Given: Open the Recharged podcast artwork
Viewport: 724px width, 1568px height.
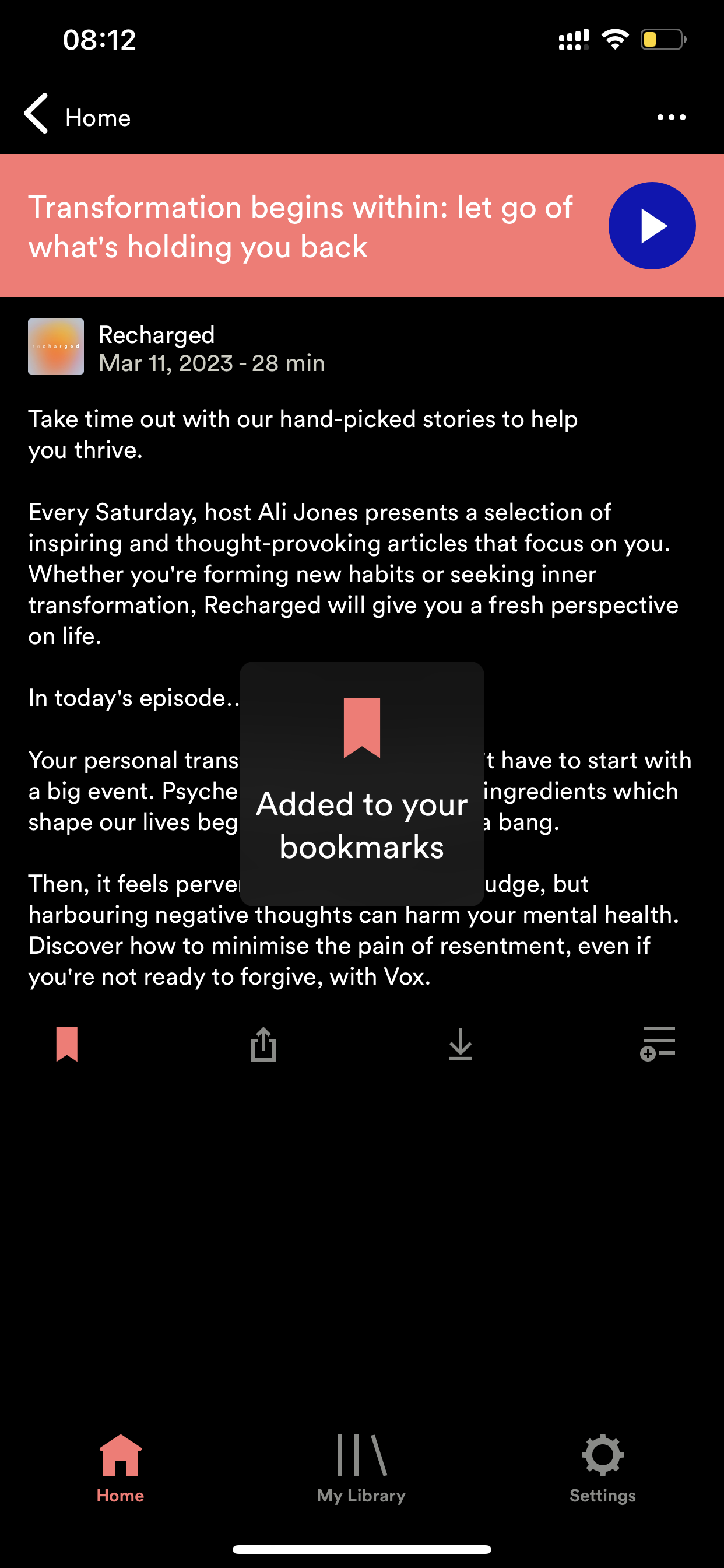Looking at the screenshot, I should (56, 346).
